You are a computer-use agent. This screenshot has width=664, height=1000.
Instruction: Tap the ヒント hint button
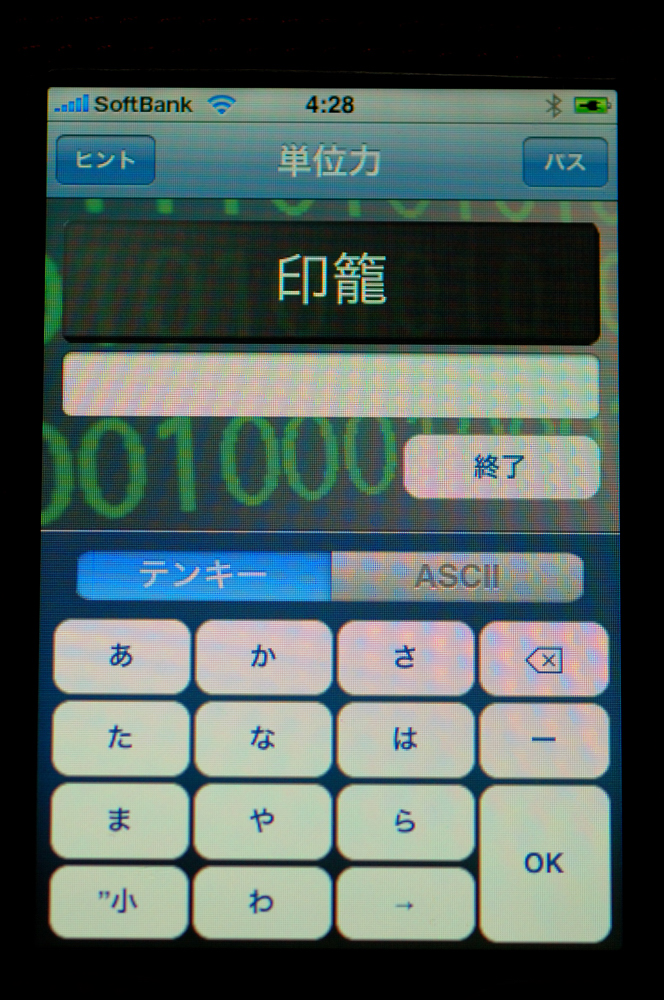pyautogui.click(x=105, y=161)
